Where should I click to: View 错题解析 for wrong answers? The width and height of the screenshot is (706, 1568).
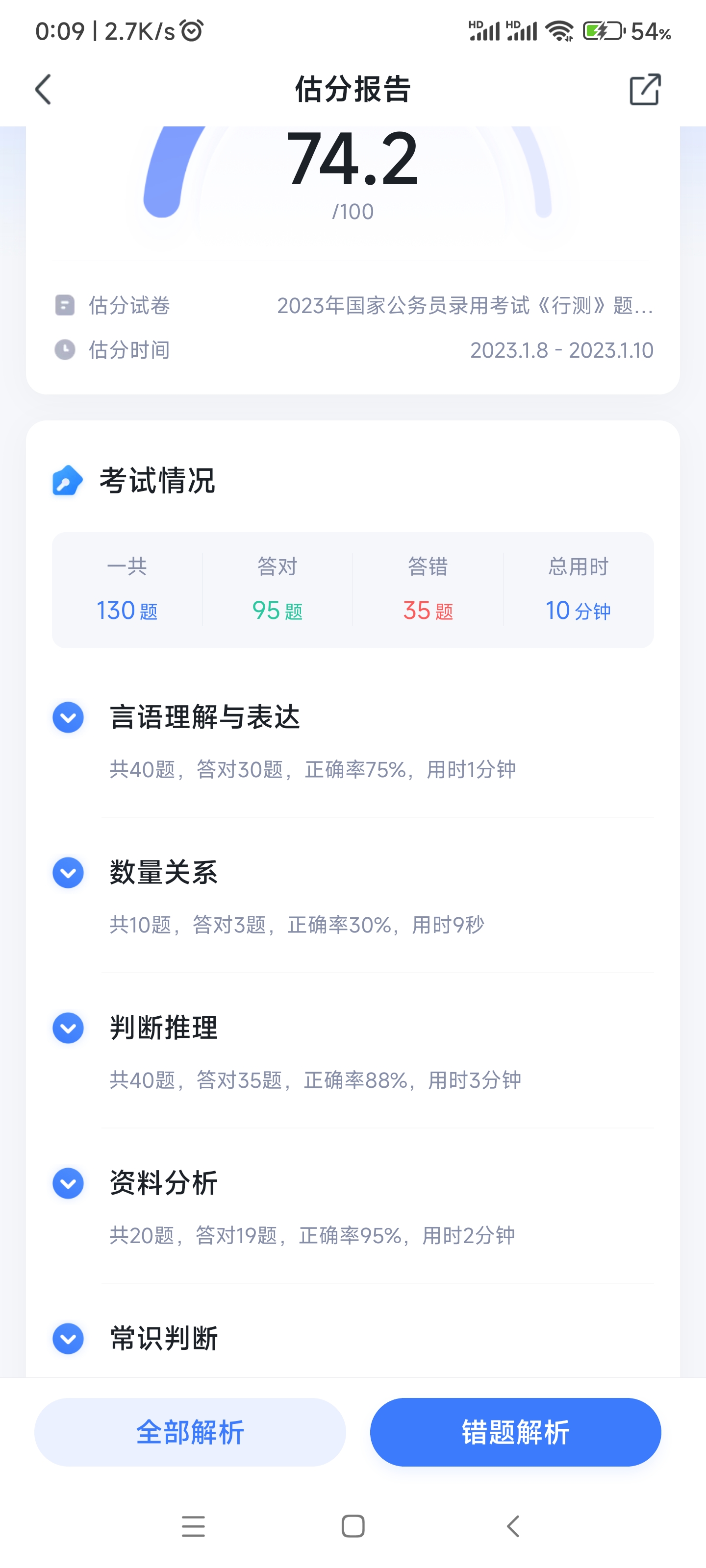pos(515,1432)
